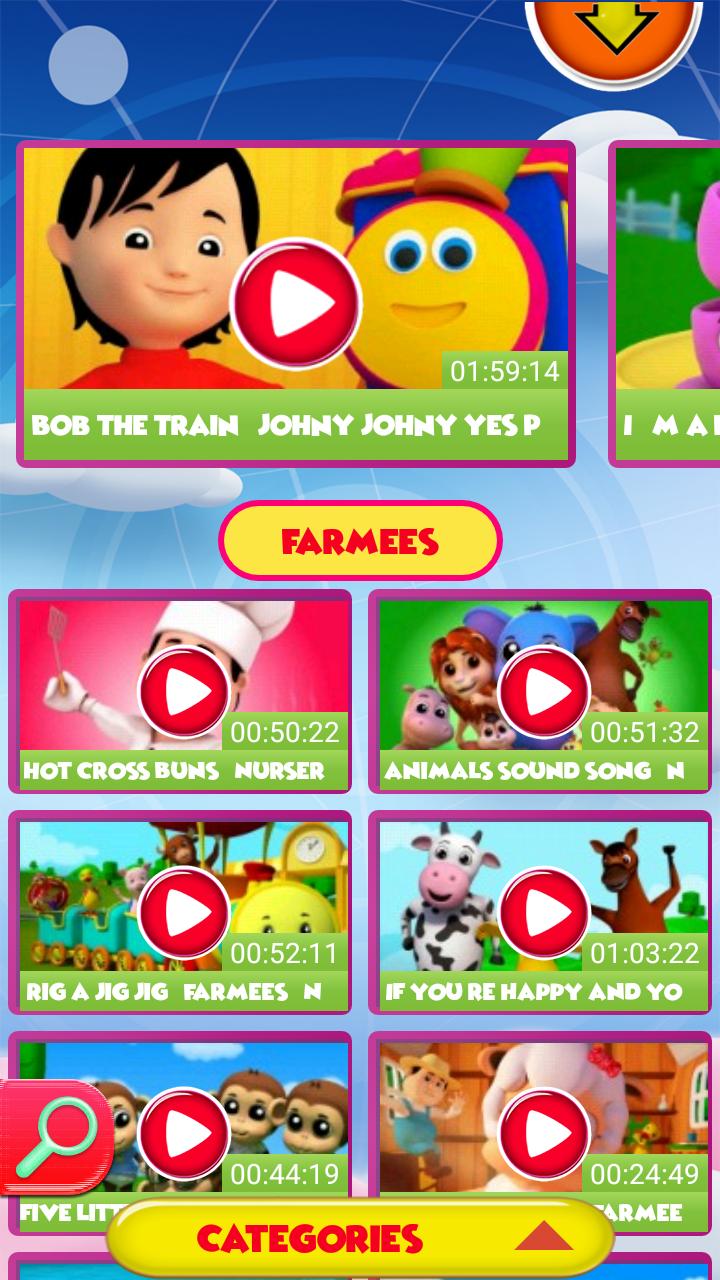The width and height of the screenshot is (720, 1280).
Task: Play Bob the Train Johny Johny video
Action: [x=296, y=301]
